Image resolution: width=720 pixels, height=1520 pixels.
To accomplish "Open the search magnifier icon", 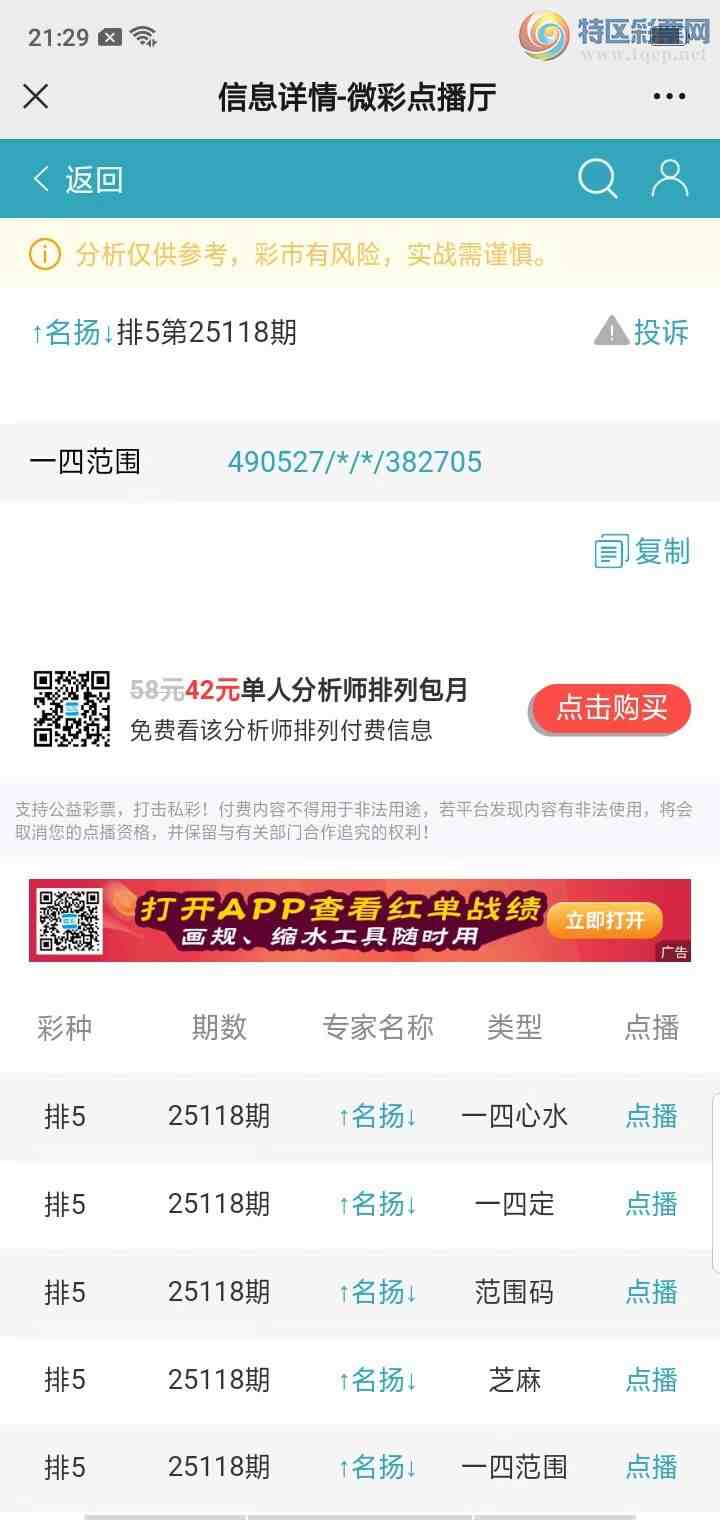I will [x=597, y=178].
